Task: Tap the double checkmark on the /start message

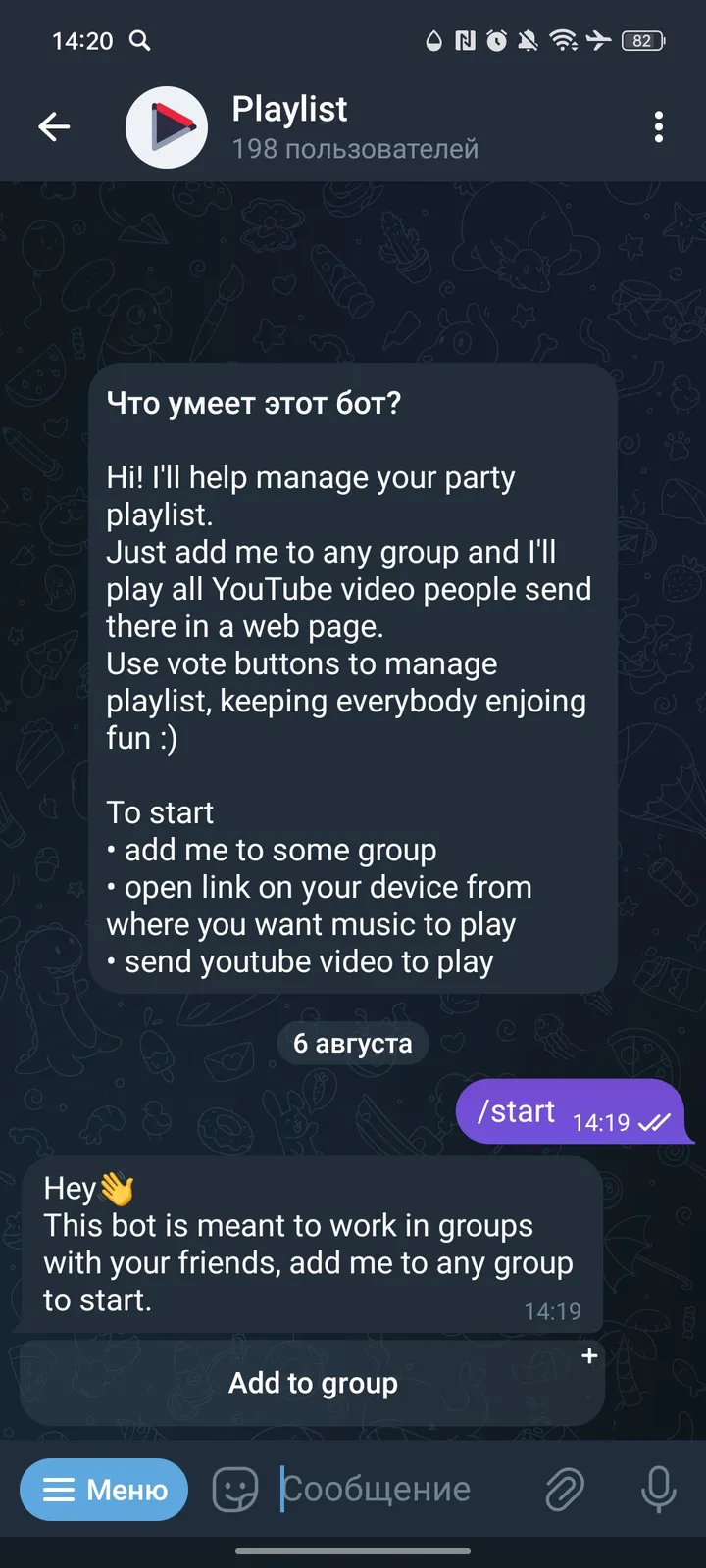Action: (x=653, y=1123)
